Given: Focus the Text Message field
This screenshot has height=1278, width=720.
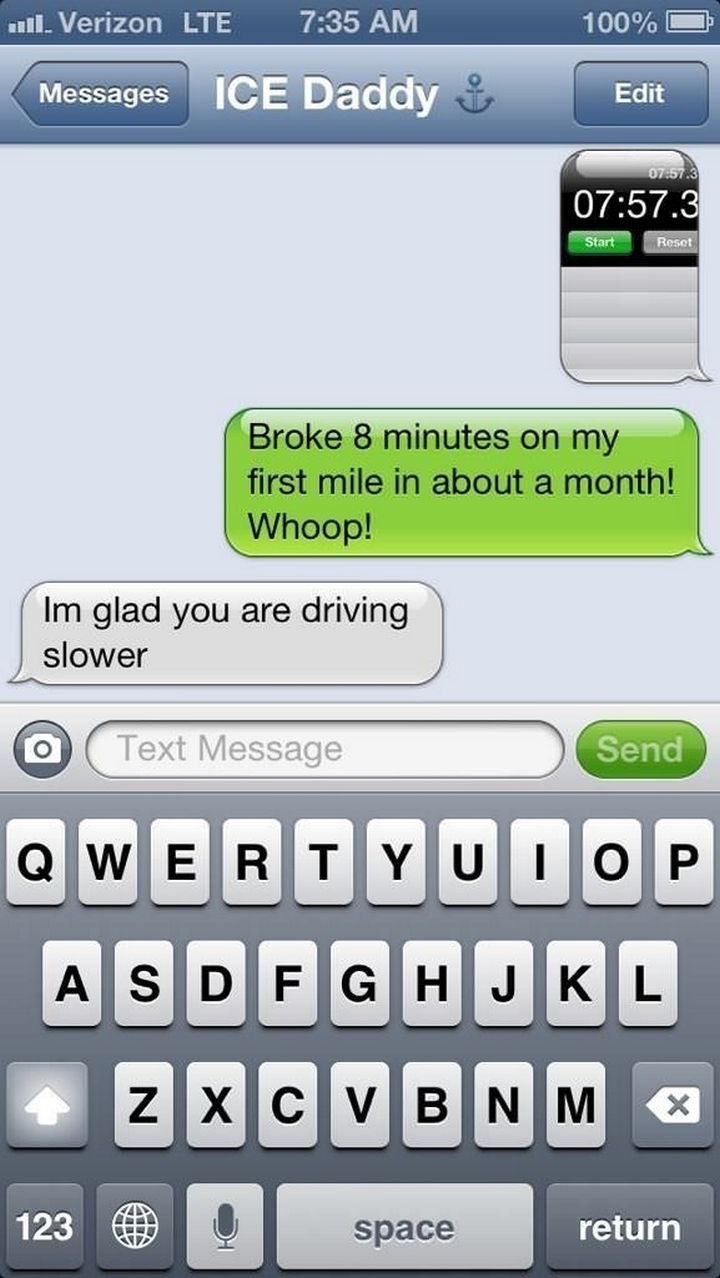Looking at the screenshot, I should point(326,749).
